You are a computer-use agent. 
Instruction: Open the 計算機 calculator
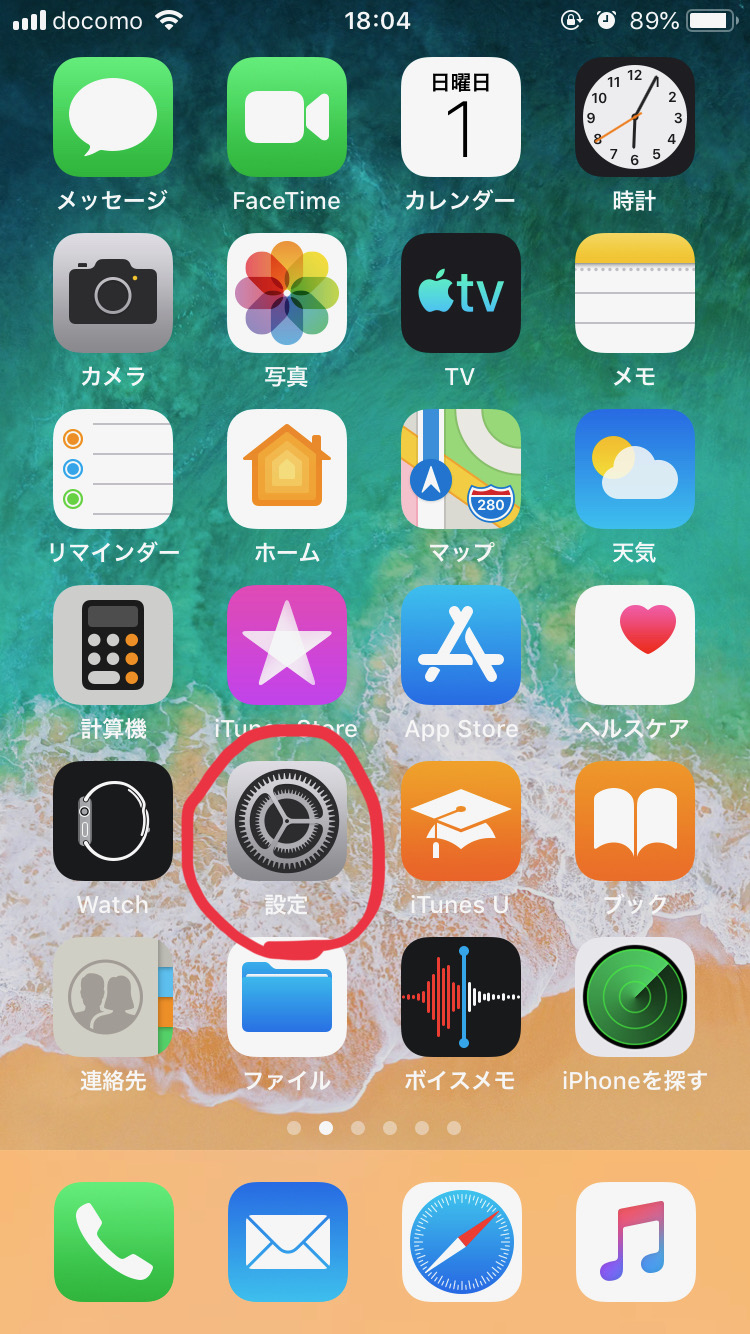point(113,645)
